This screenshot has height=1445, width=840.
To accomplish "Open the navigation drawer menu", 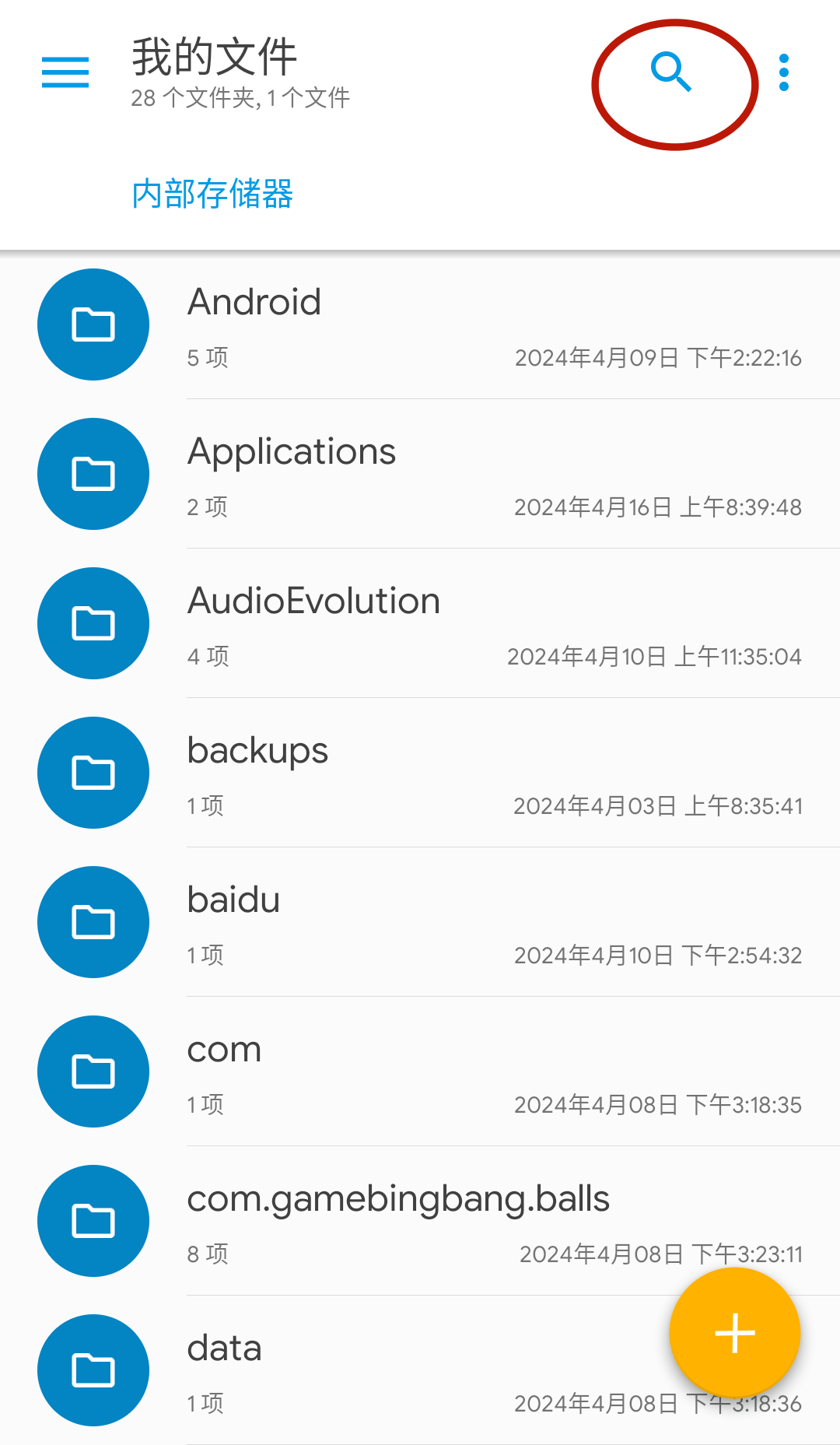I will (65, 72).
